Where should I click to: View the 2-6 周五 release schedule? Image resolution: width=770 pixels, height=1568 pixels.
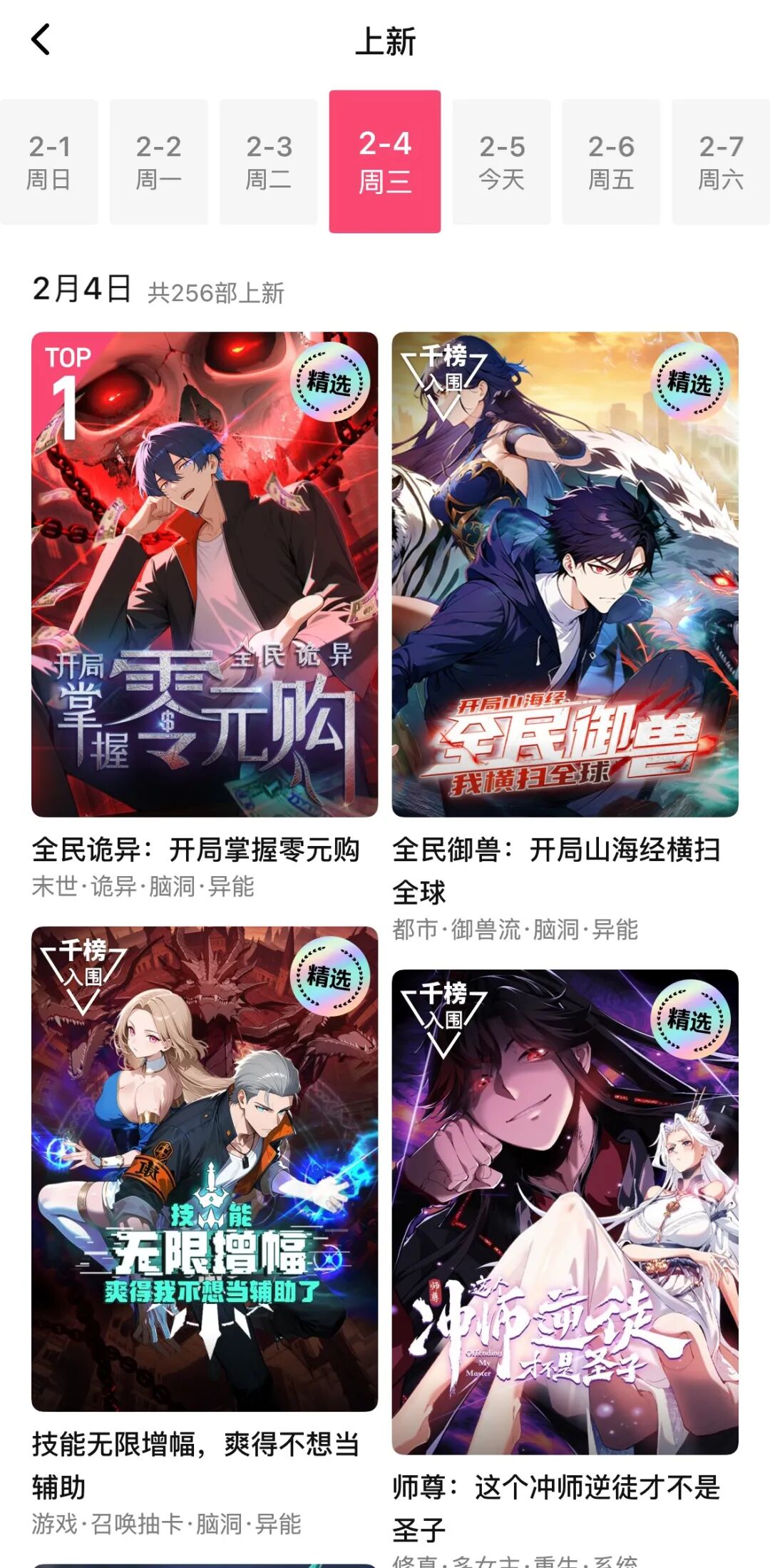tap(611, 162)
